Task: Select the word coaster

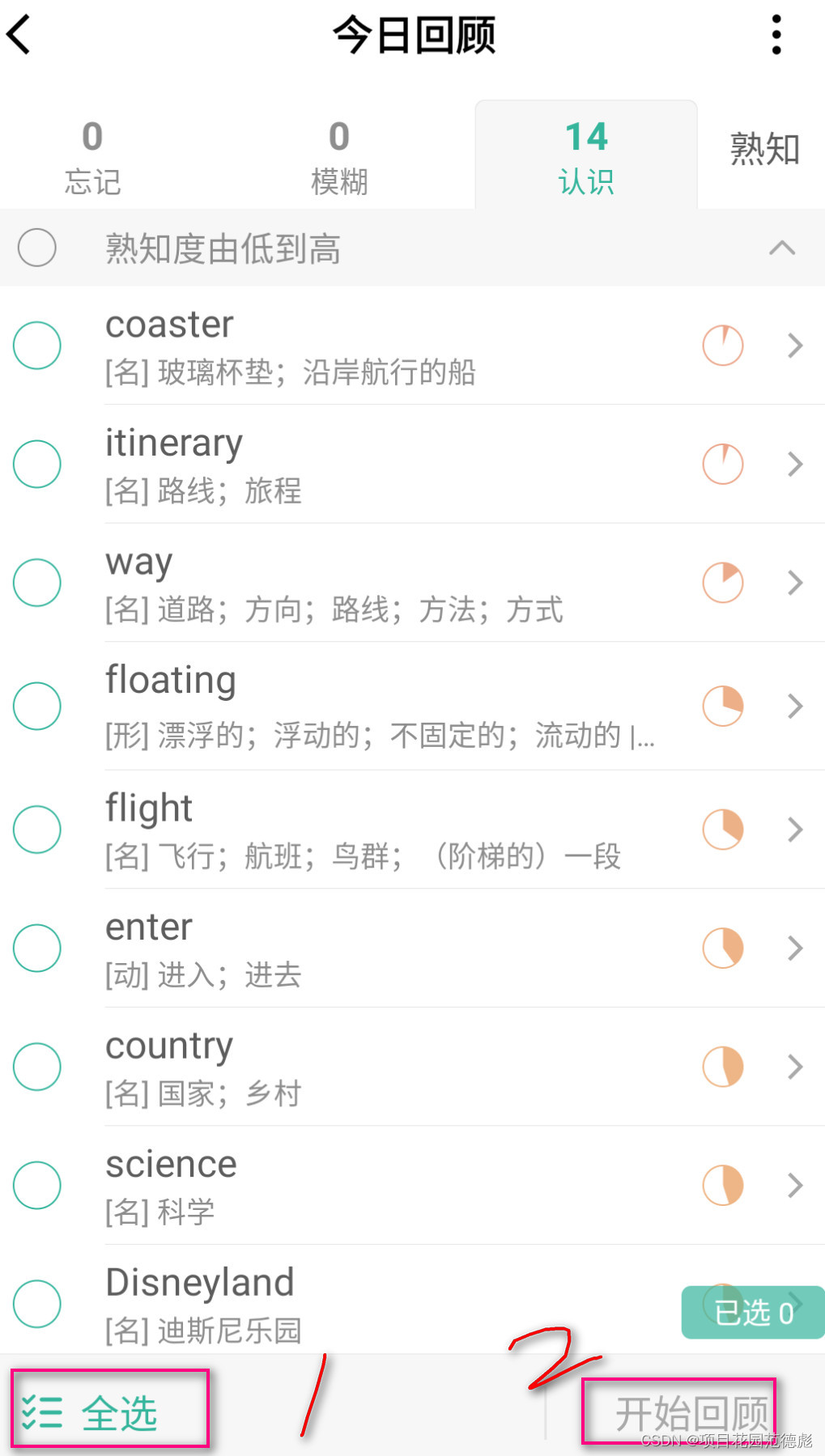Action: (37, 346)
